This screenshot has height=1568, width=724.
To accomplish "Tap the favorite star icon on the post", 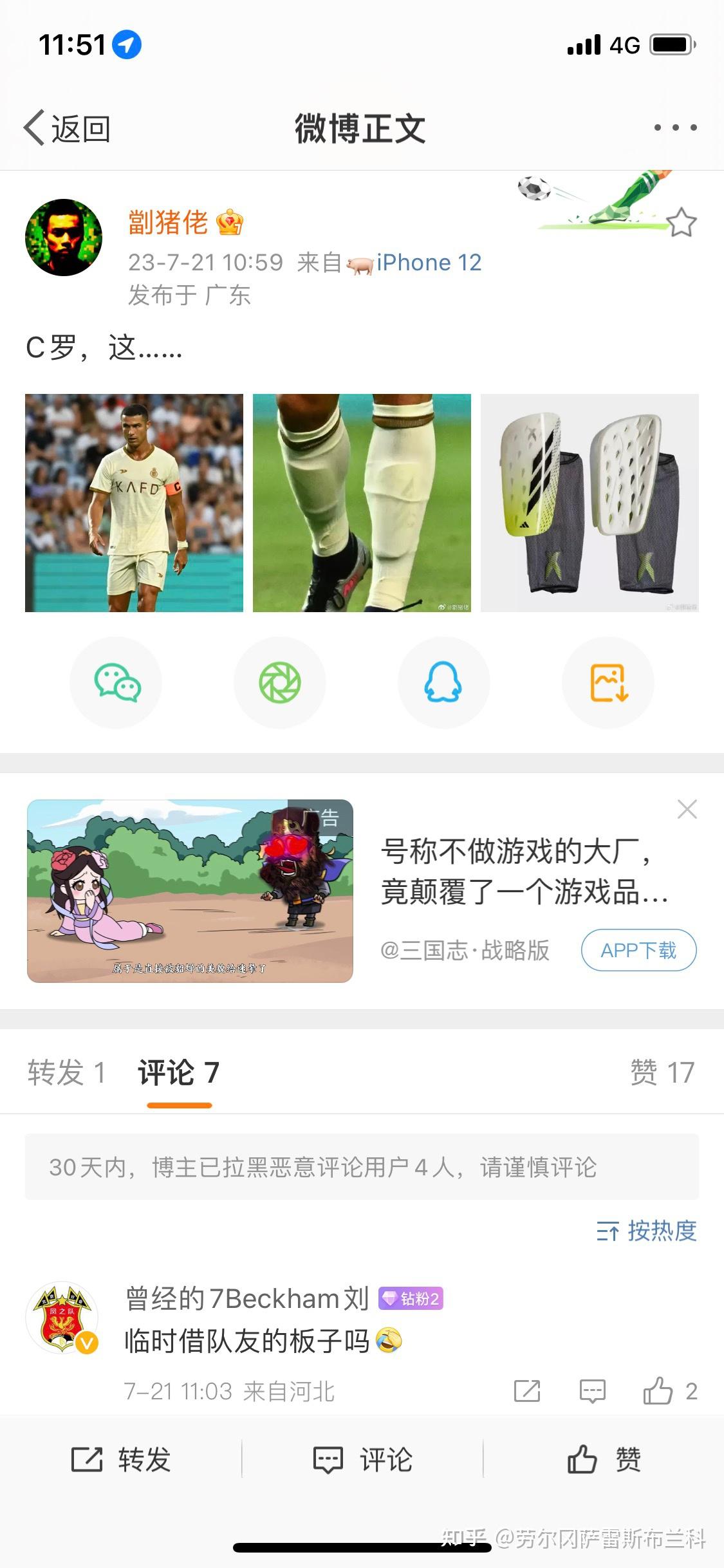I will 681,223.
